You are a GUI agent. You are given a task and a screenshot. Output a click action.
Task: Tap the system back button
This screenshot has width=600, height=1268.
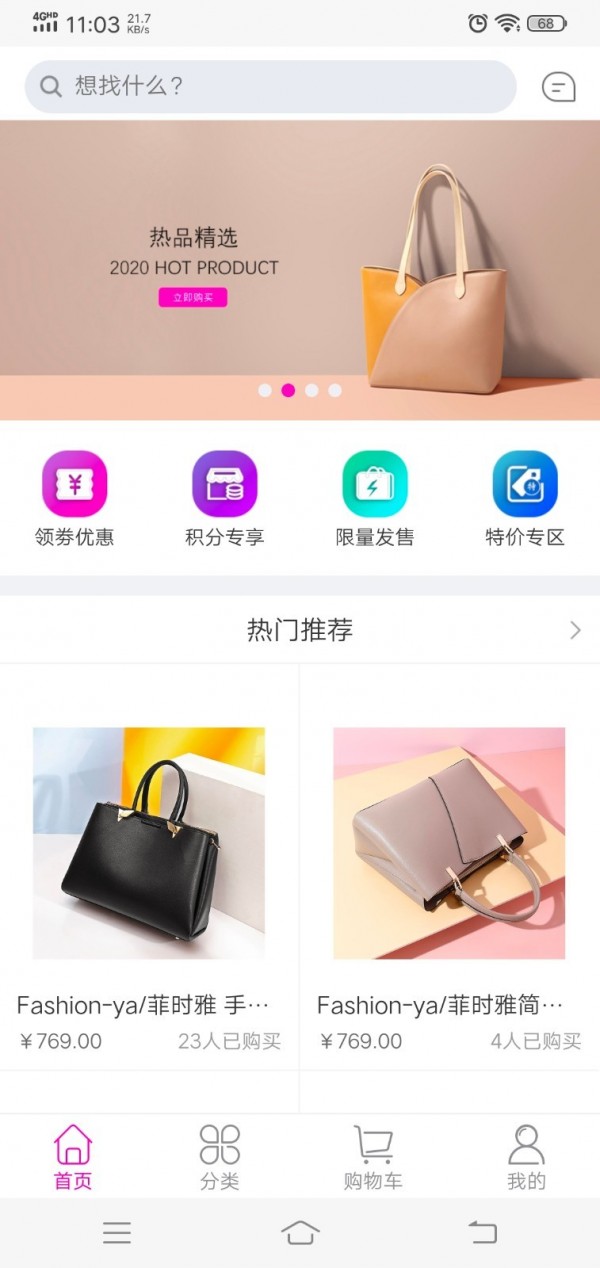[x=483, y=1232]
